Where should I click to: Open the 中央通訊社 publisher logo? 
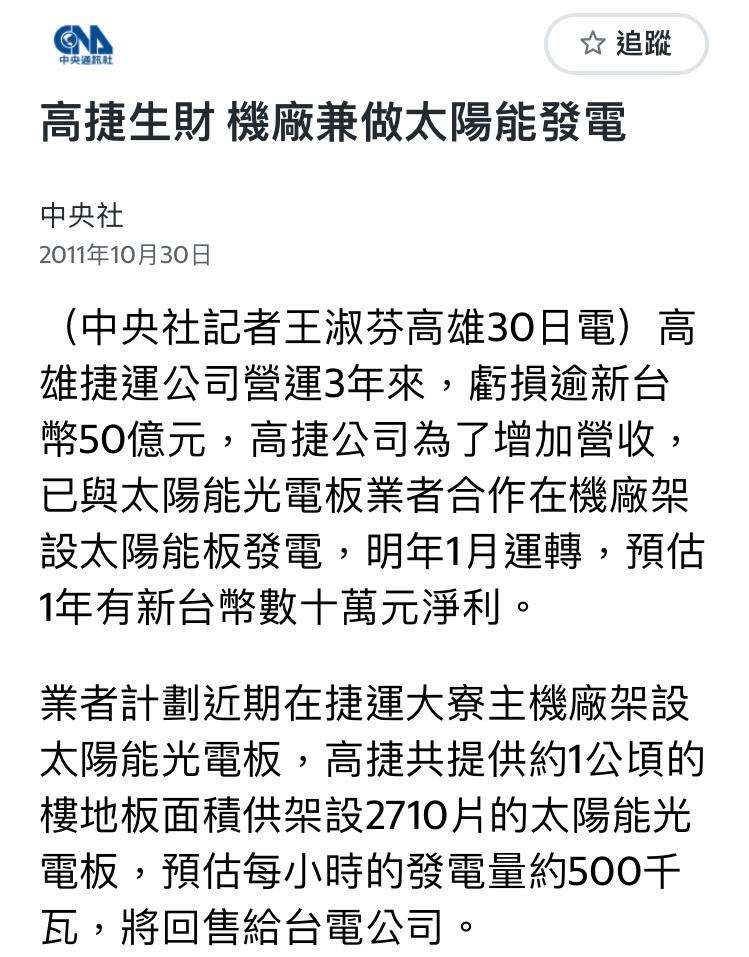83,46
